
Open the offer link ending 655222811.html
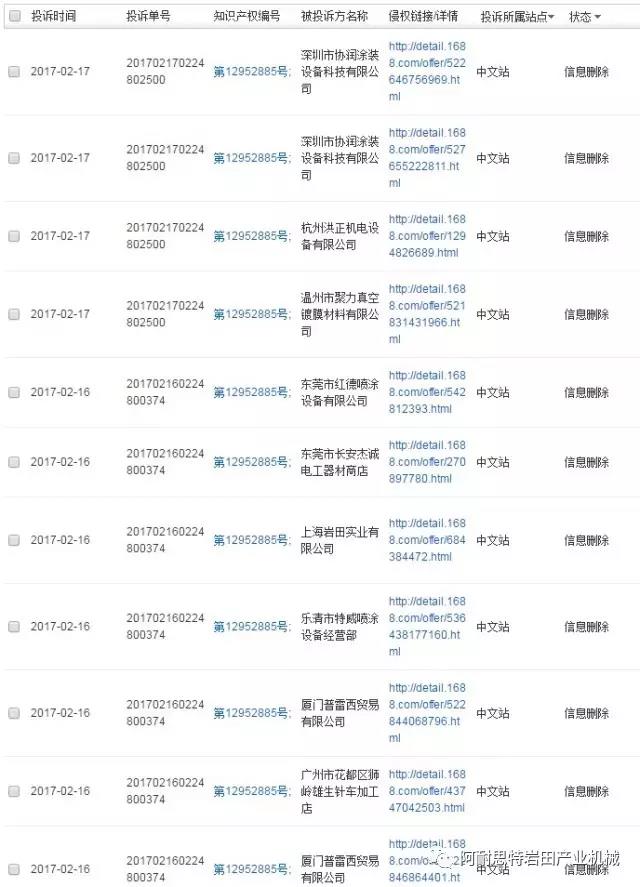(x=427, y=158)
